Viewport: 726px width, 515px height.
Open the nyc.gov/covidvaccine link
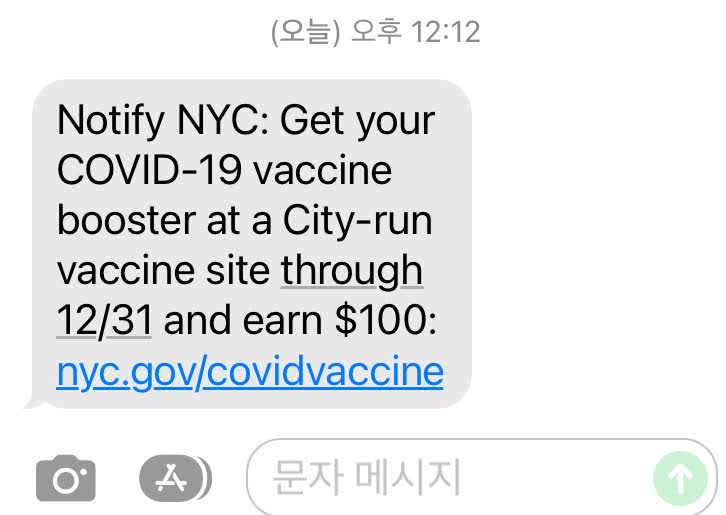250,372
